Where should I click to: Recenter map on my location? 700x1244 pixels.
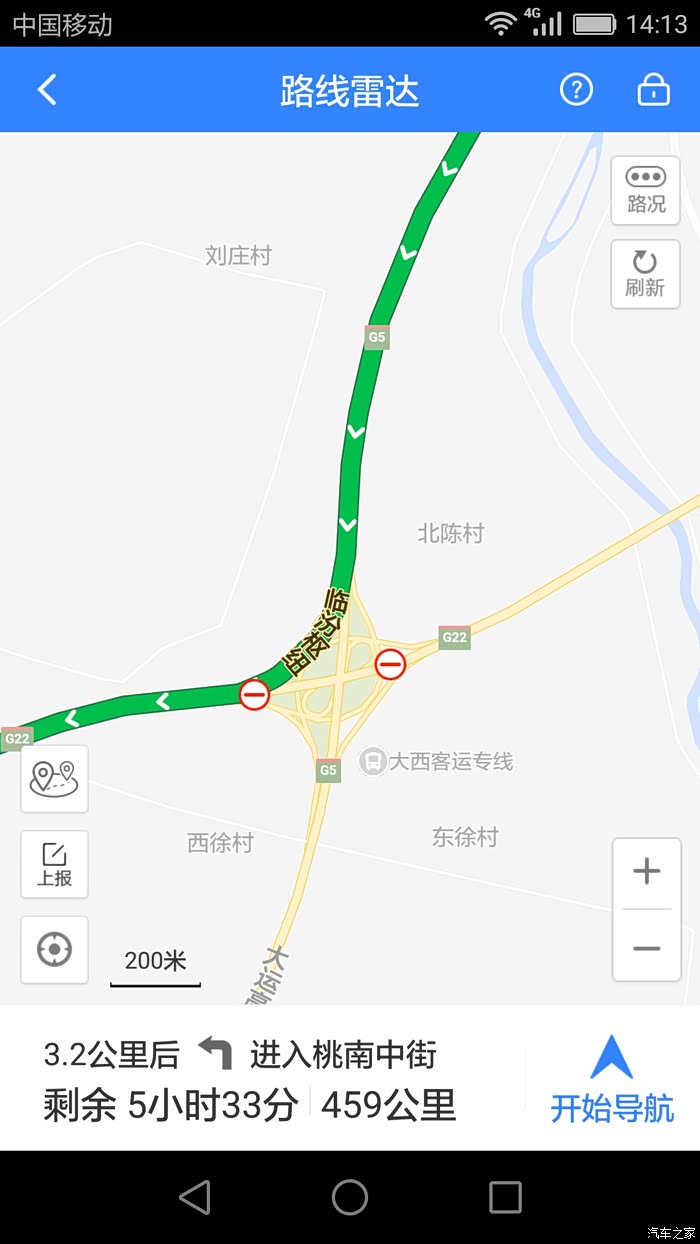click(54, 949)
